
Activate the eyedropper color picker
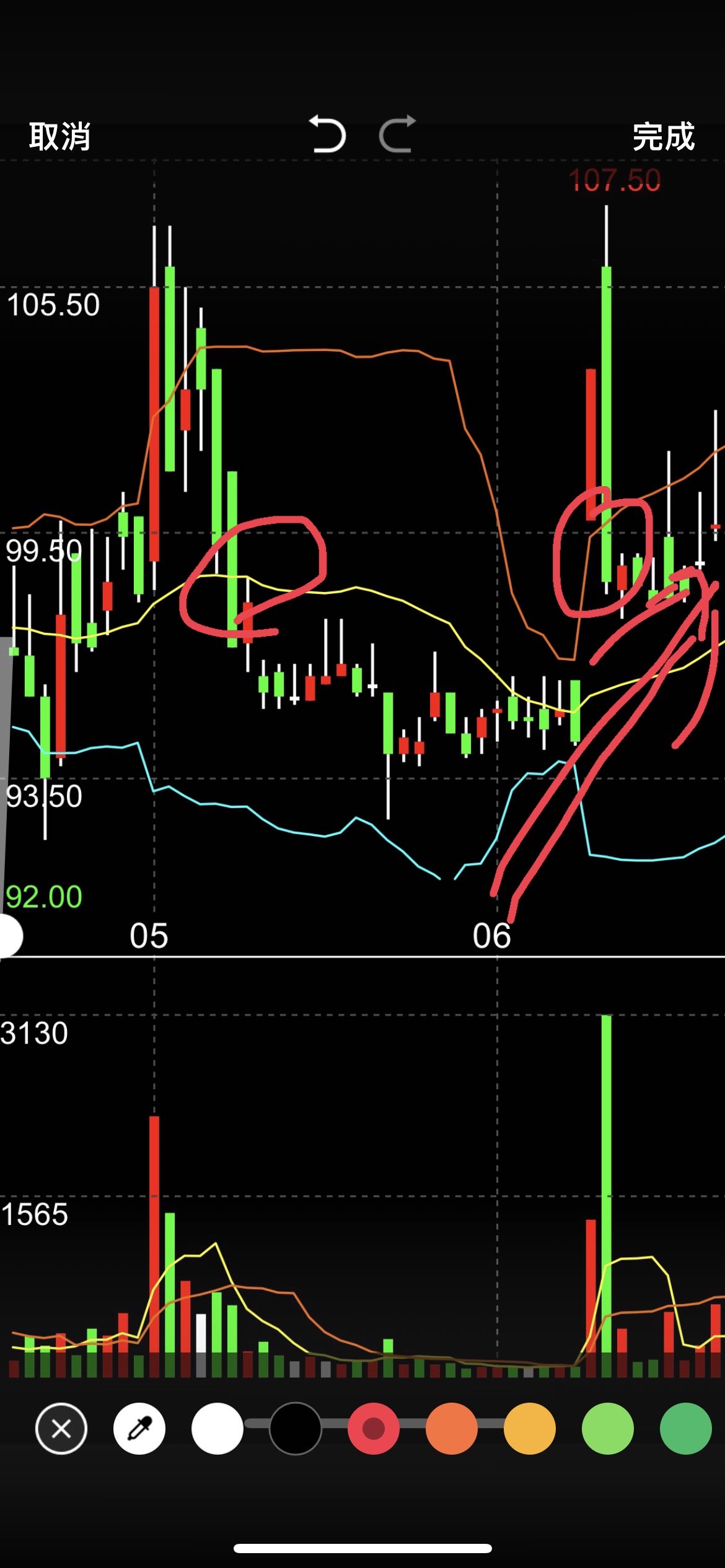click(x=139, y=1429)
